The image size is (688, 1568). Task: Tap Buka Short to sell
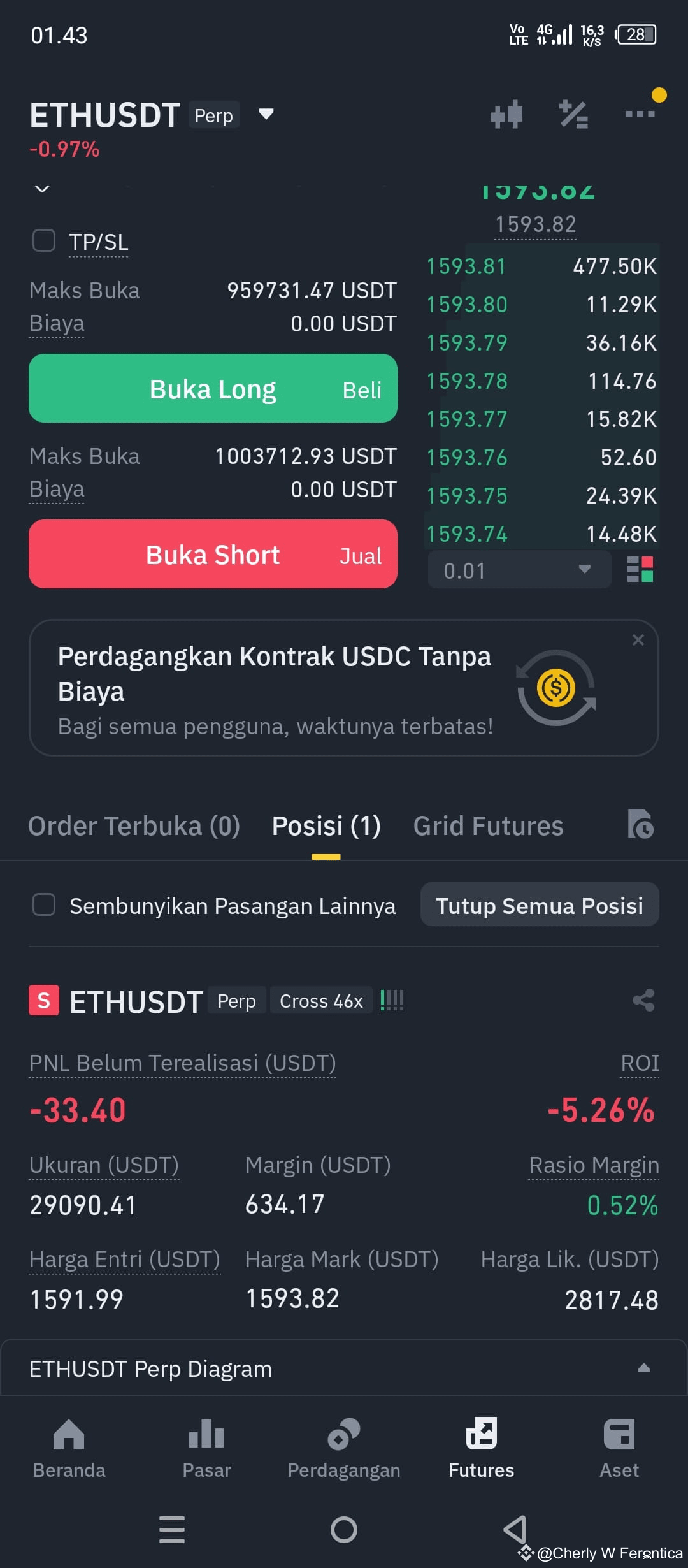pyautogui.click(x=213, y=554)
